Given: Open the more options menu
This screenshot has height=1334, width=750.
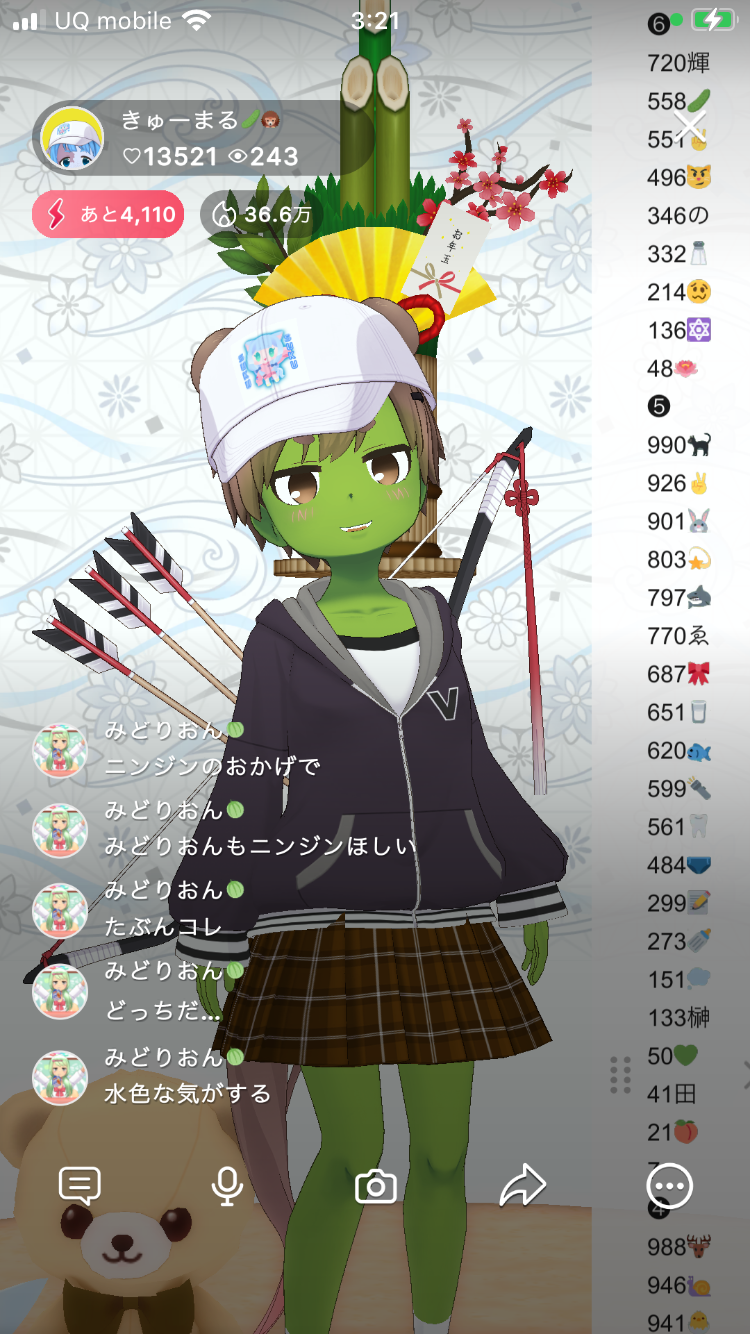Looking at the screenshot, I should 669,1186.
